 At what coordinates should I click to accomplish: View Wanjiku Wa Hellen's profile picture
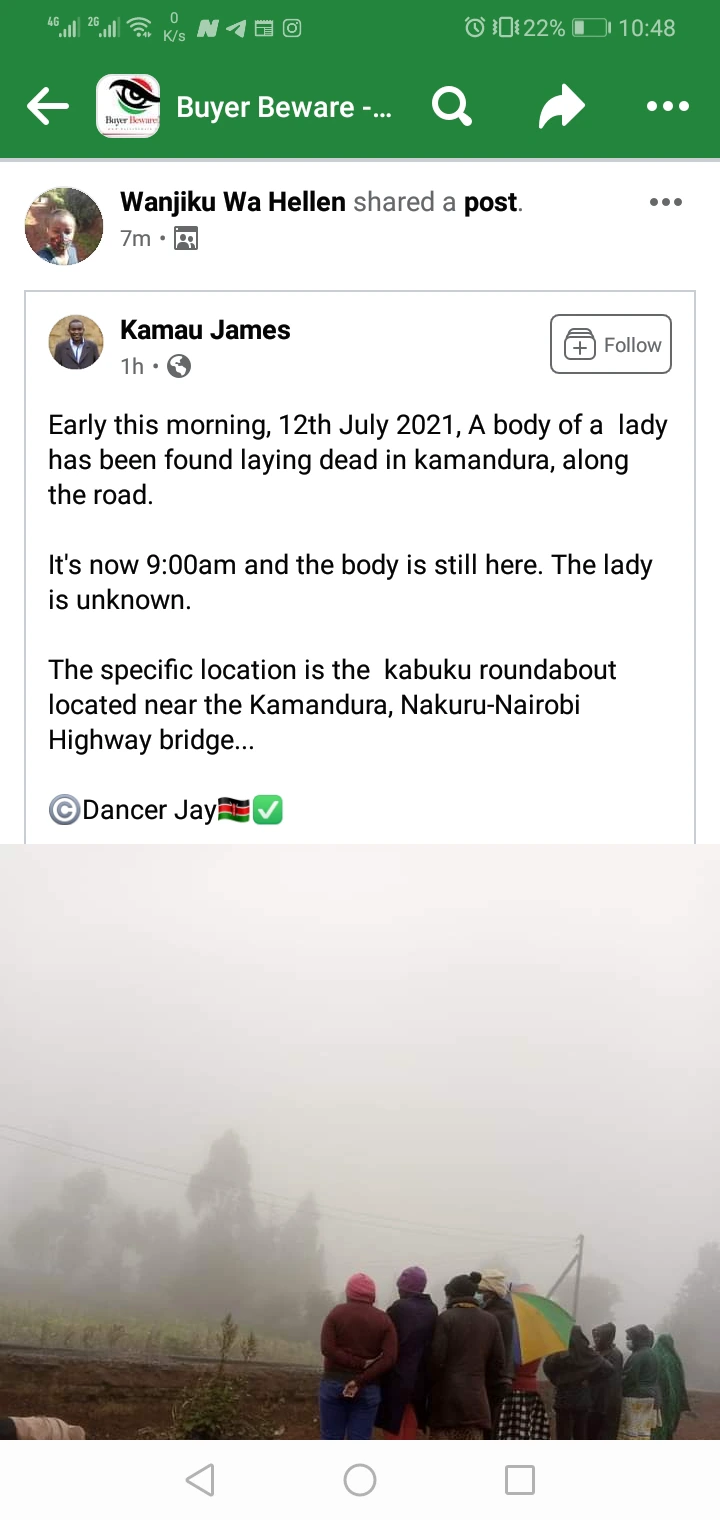click(x=64, y=226)
